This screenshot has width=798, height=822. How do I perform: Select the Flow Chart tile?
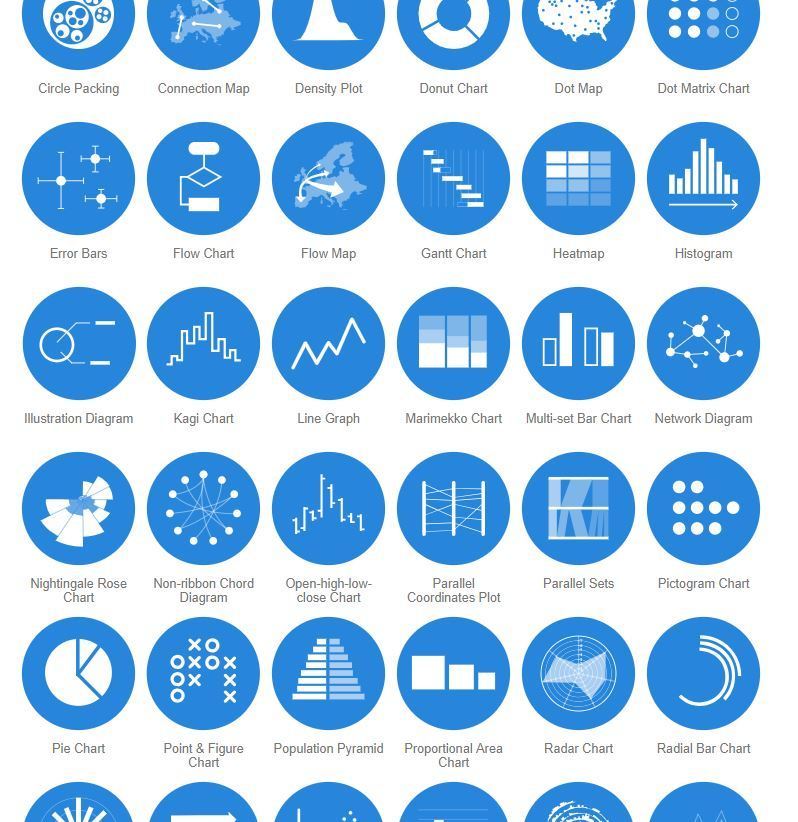tap(203, 179)
